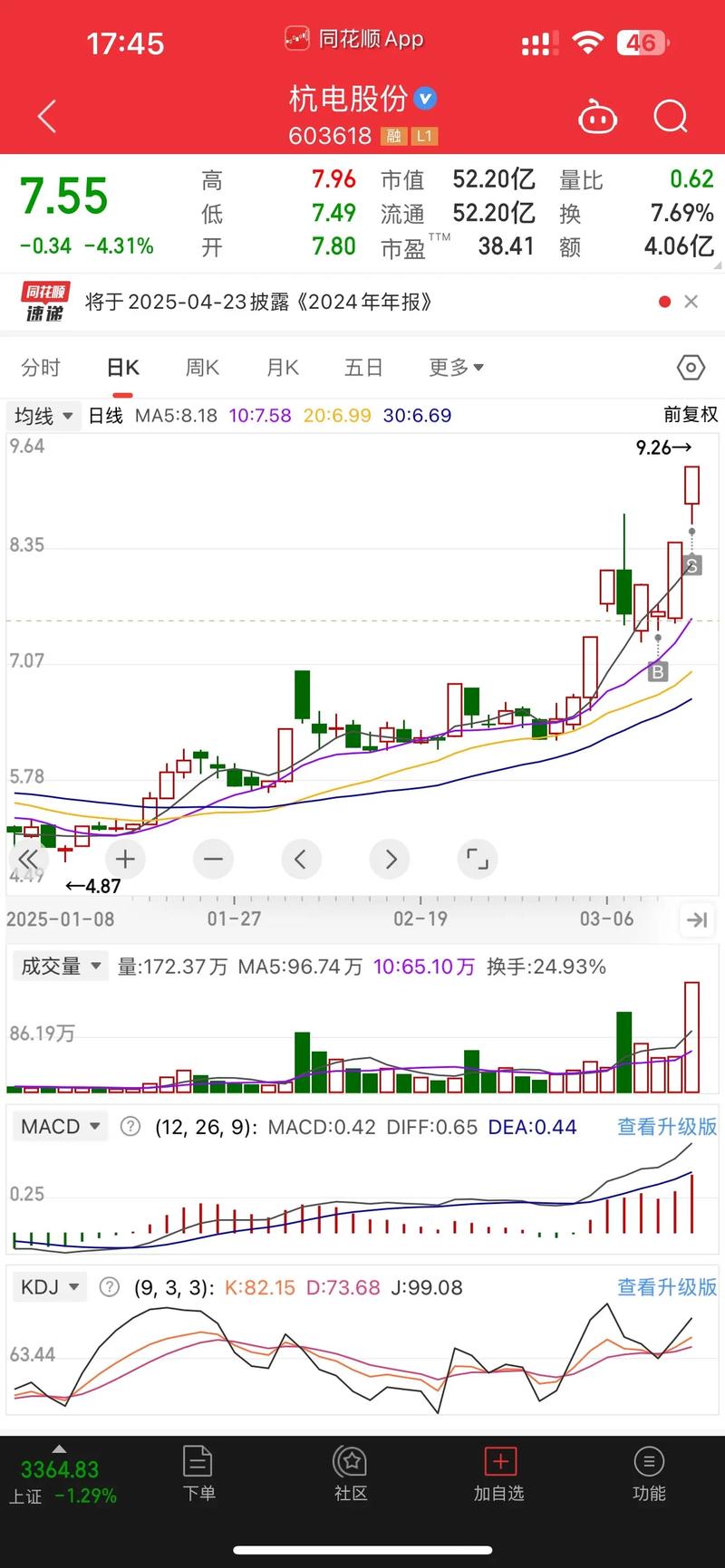Expand the 更多 chart period dropdown

tap(456, 368)
